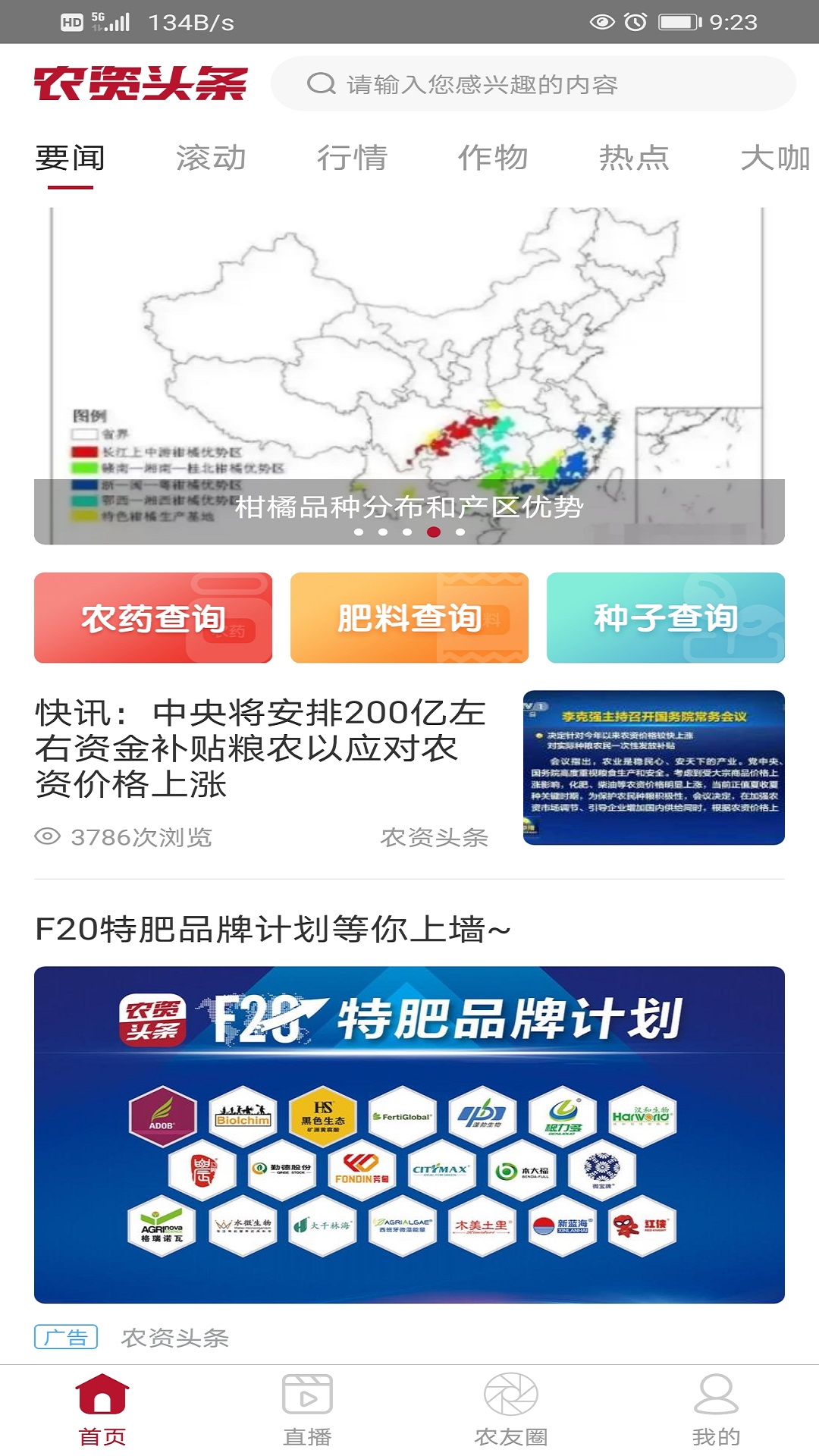819x1456 pixels.
Task: Open the 作物 tab
Action: point(493,158)
